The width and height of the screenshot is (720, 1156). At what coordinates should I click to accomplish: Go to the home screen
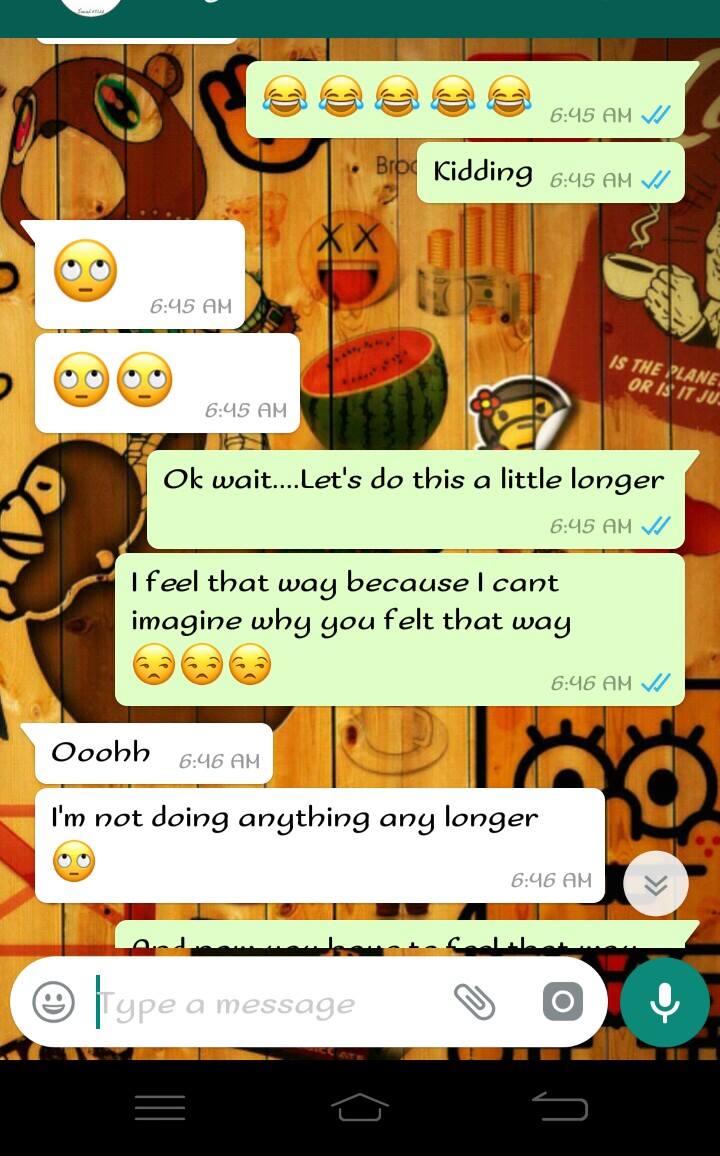(360, 1106)
